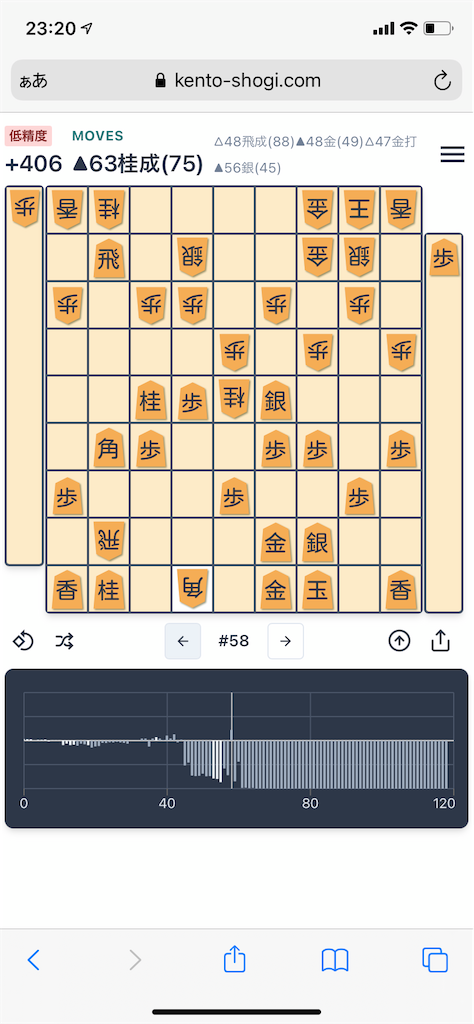Go to the previous move
474x1024 pixels.
coord(183,641)
